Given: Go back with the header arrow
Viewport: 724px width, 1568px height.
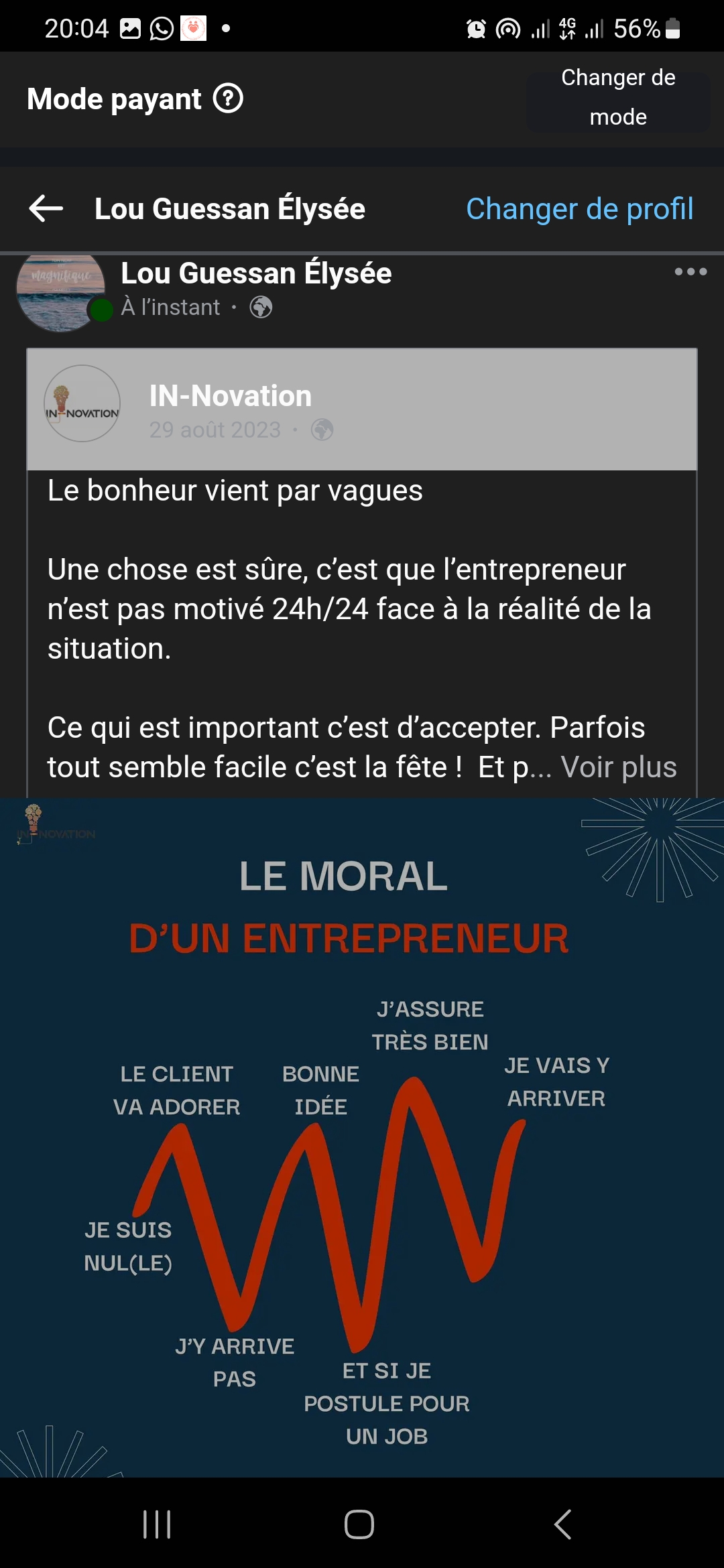Looking at the screenshot, I should click(46, 208).
